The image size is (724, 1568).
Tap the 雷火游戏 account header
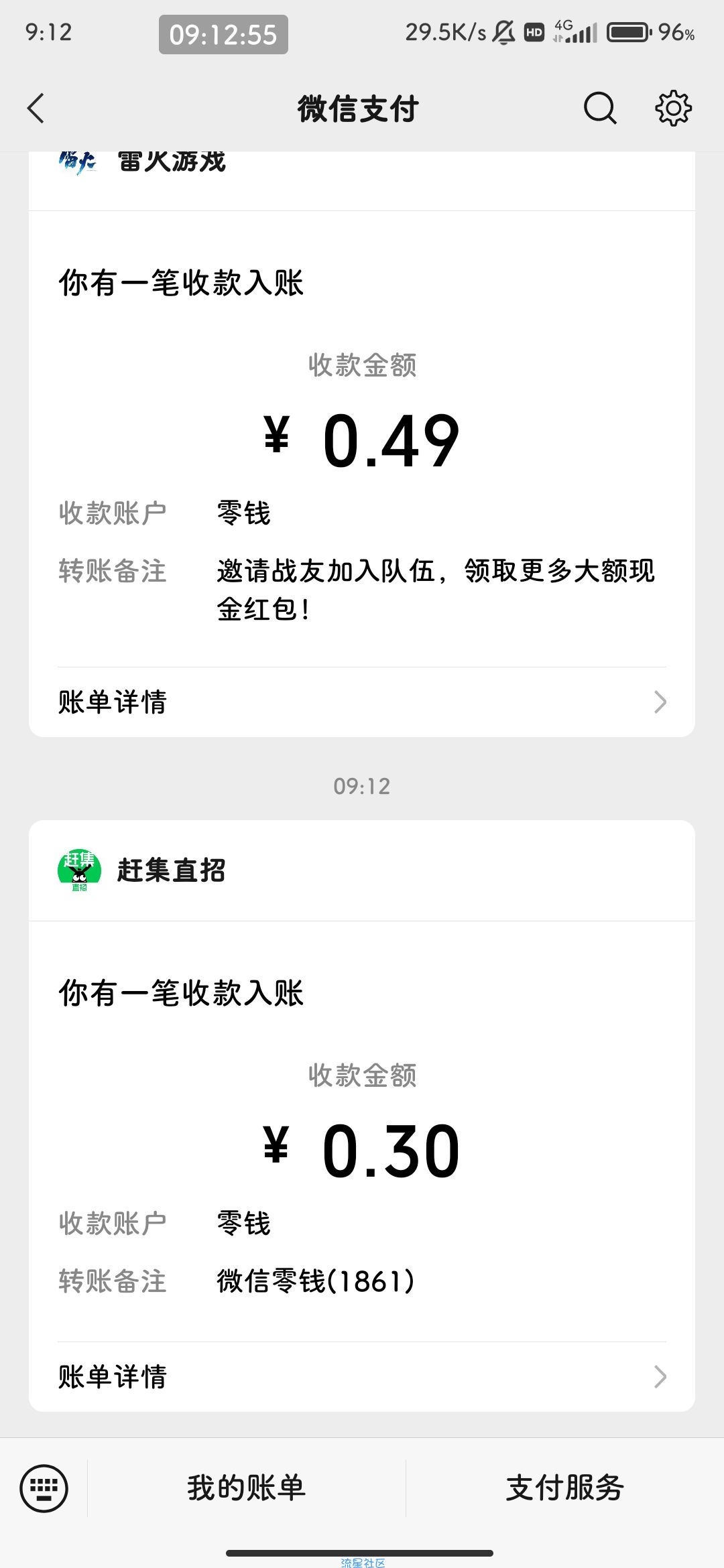pyautogui.click(x=362, y=177)
